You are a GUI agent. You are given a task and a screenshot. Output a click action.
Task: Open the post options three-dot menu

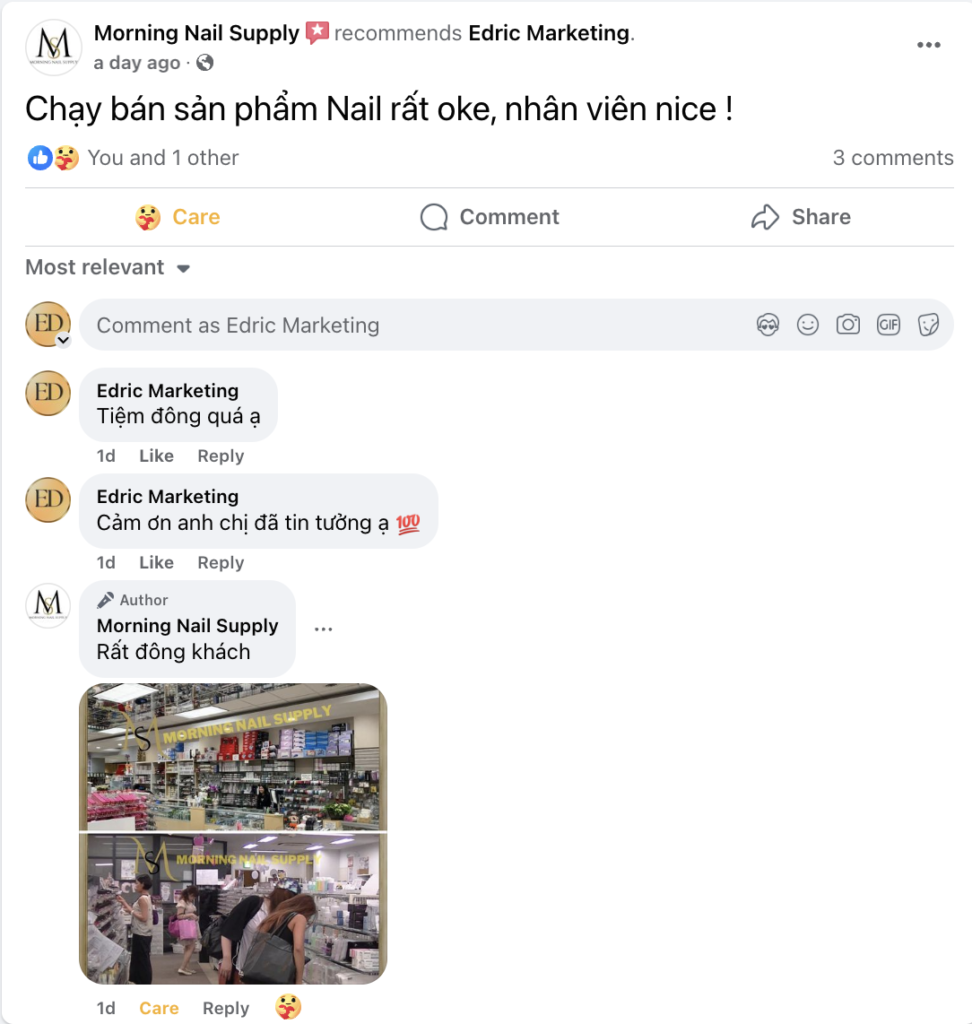pyautogui.click(x=929, y=44)
